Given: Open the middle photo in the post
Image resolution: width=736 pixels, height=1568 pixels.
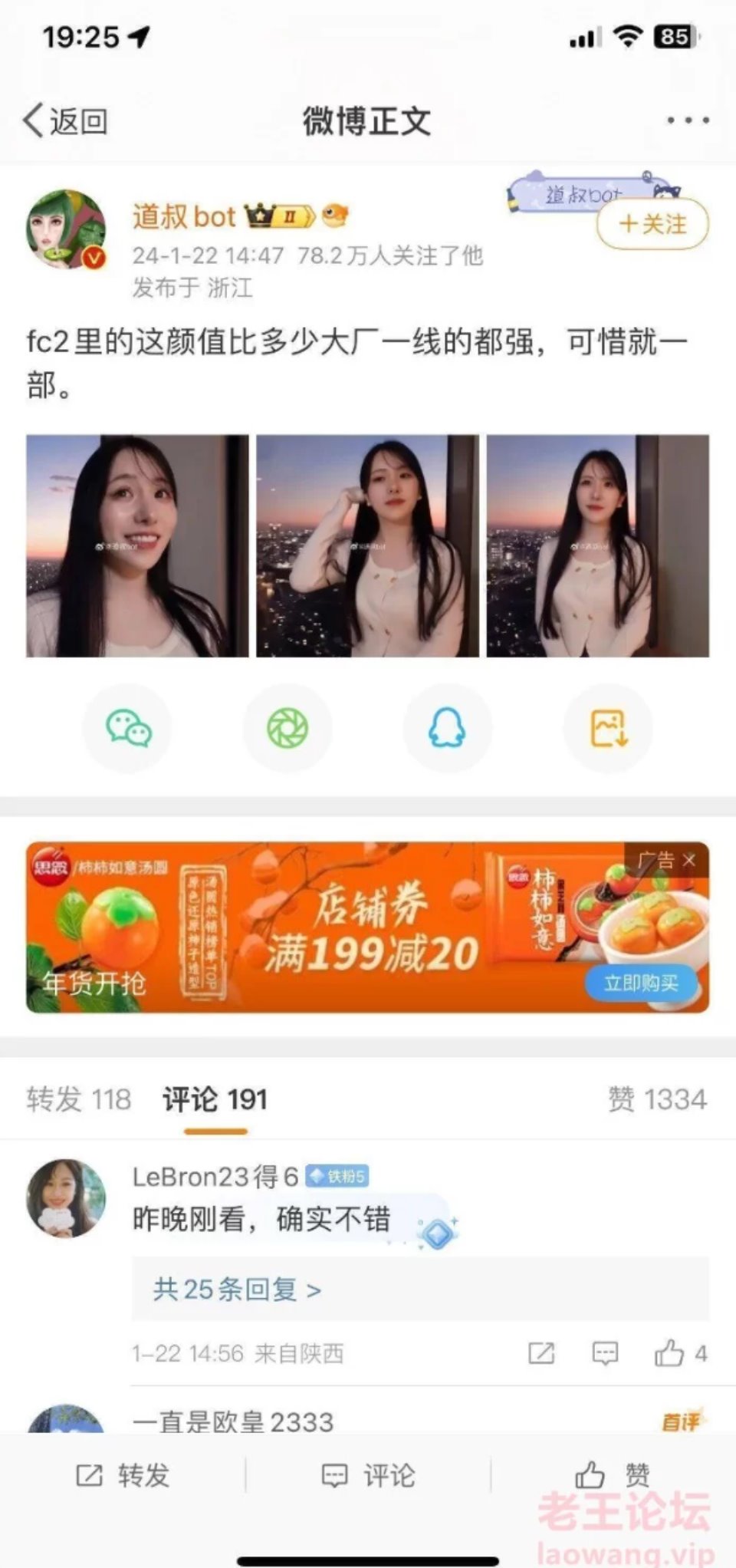Looking at the screenshot, I should tap(367, 545).
